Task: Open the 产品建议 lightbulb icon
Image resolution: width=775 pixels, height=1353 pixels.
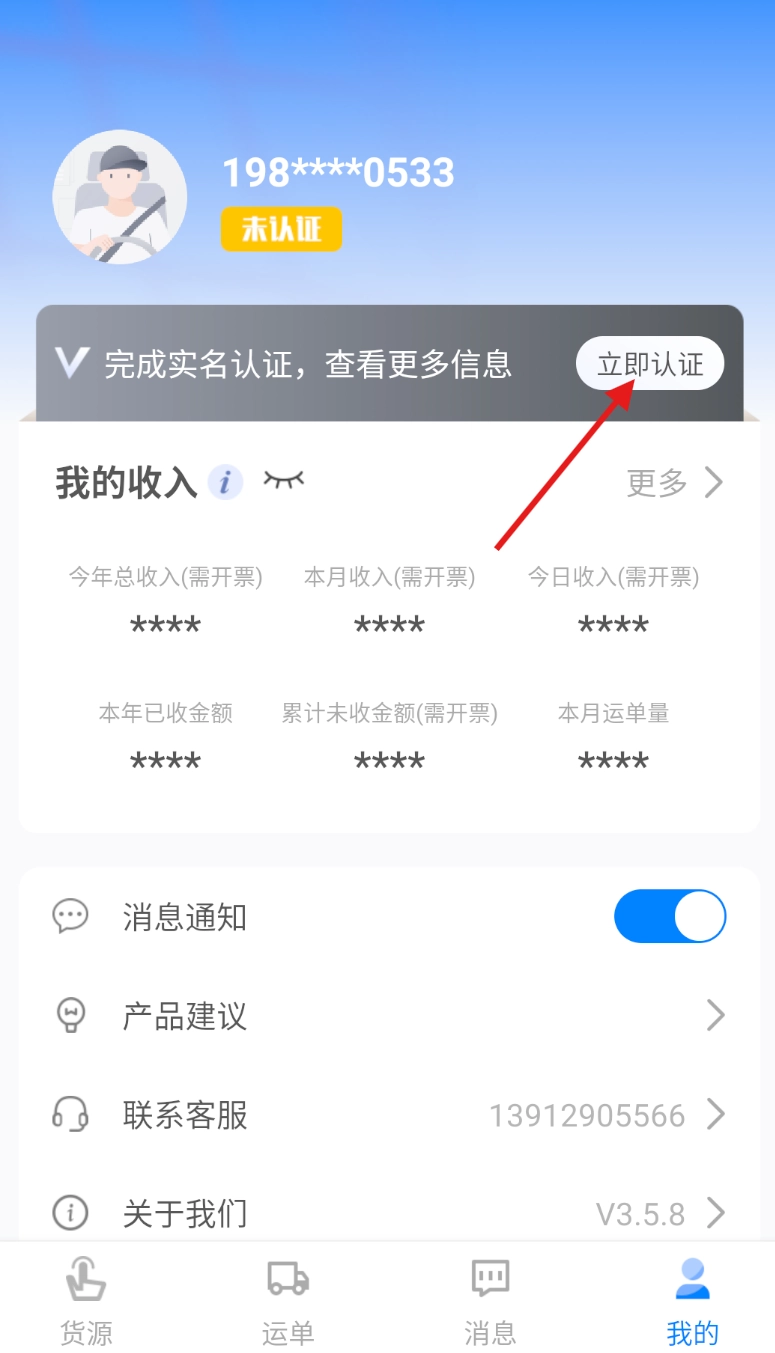Action: coord(70,1016)
